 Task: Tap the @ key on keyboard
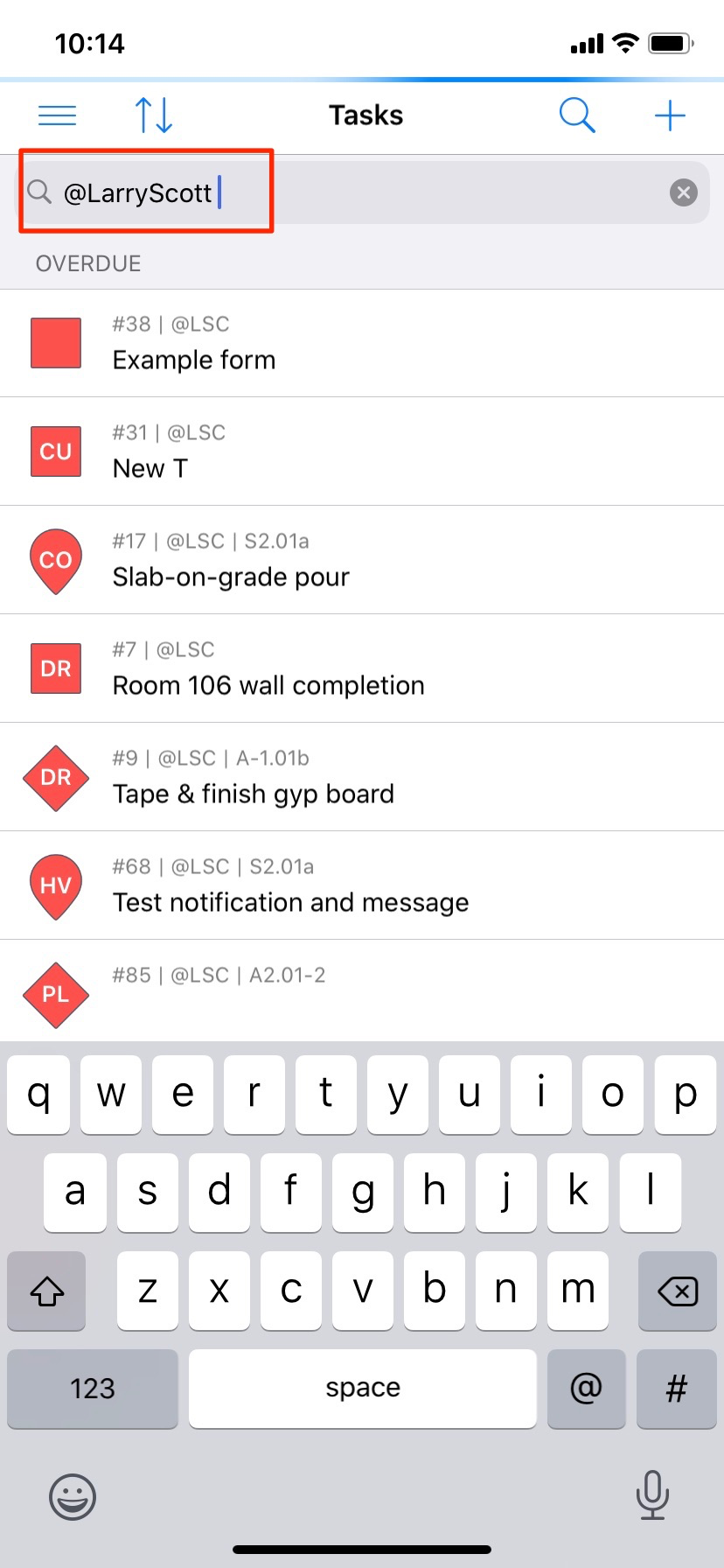[586, 1389]
